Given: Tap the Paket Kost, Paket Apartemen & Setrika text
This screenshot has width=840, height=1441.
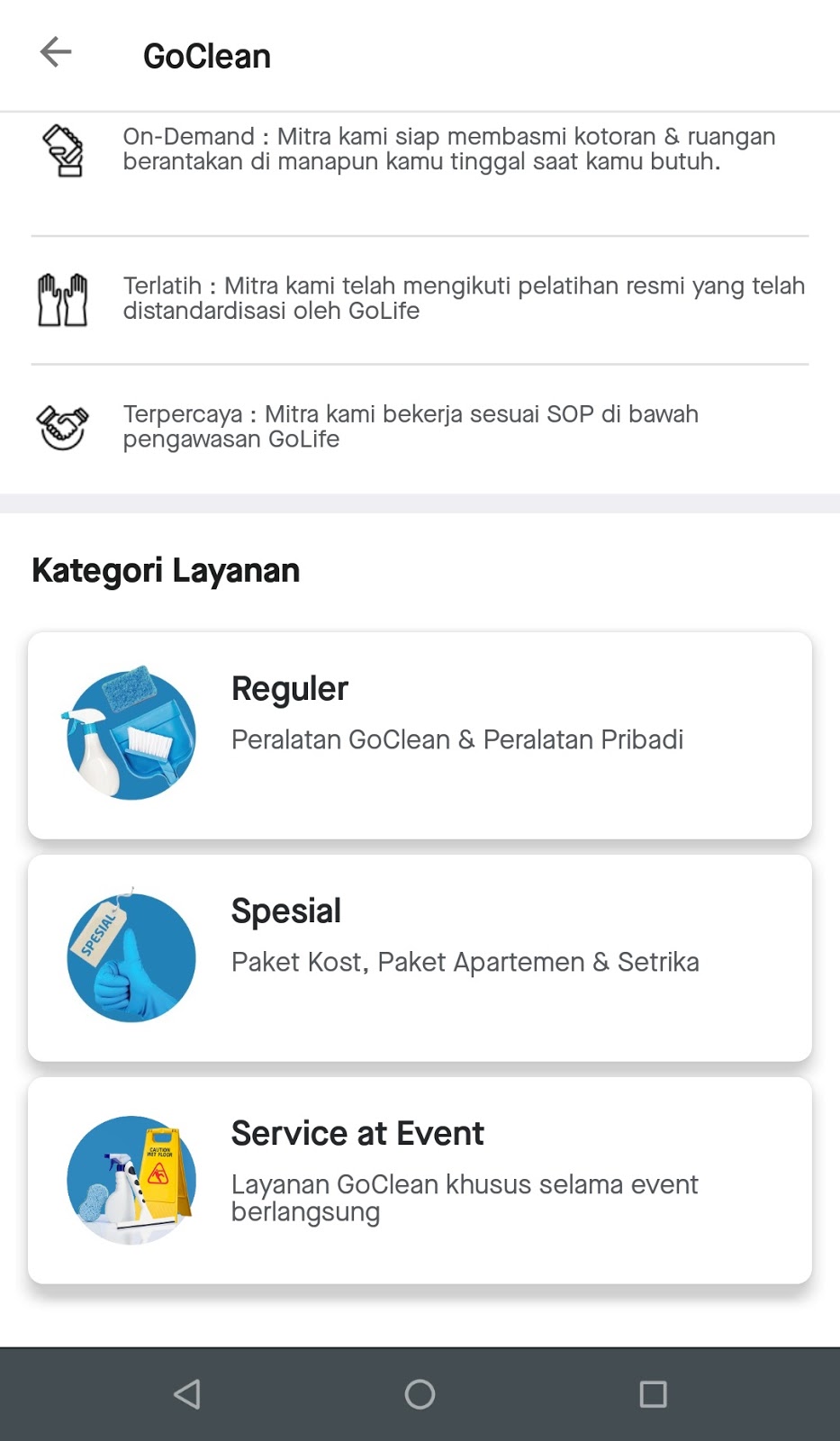Looking at the screenshot, I should click(465, 962).
